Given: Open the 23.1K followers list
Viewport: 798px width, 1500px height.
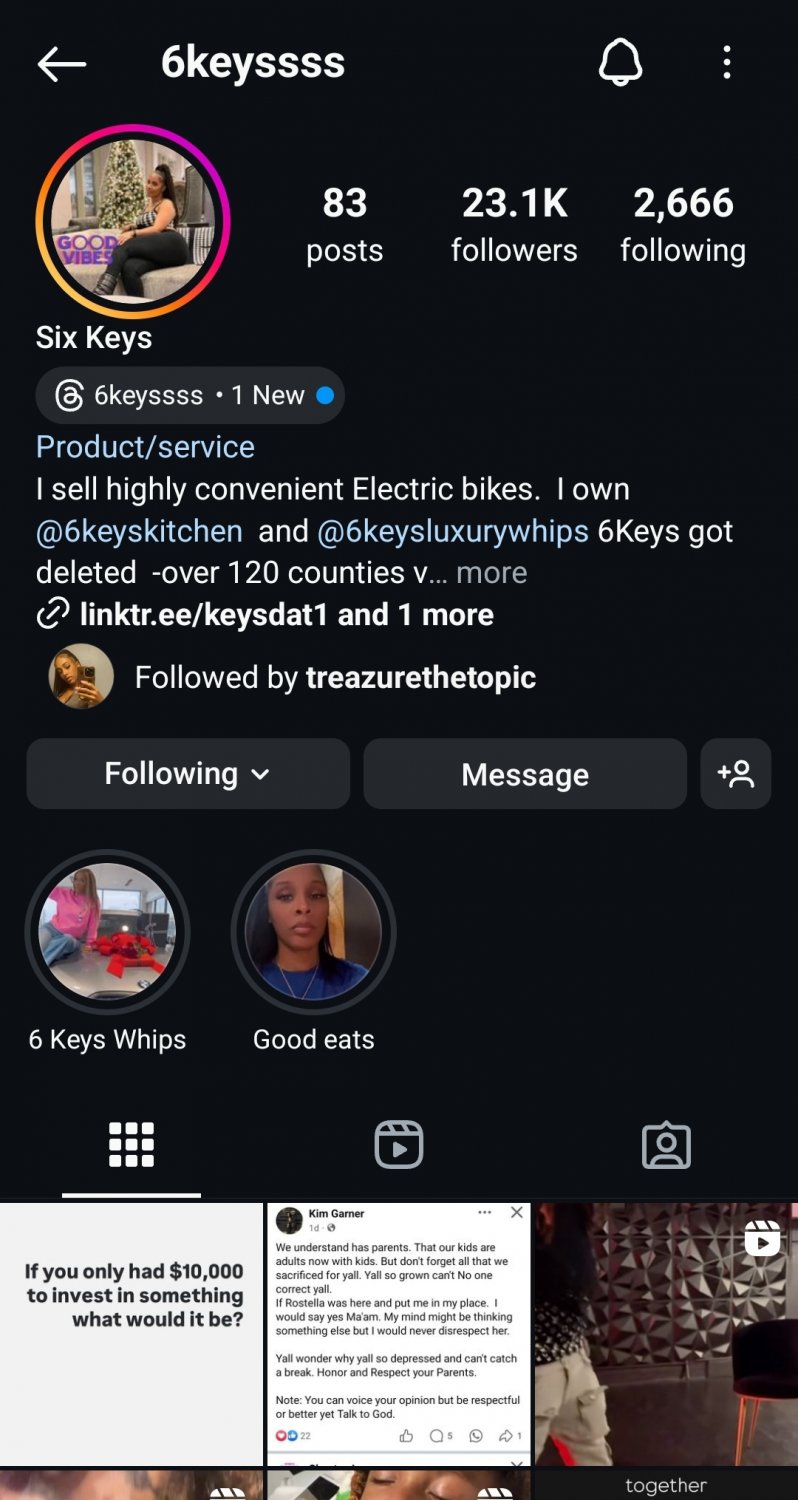Looking at the screenshot, I should tap(514, 225).
